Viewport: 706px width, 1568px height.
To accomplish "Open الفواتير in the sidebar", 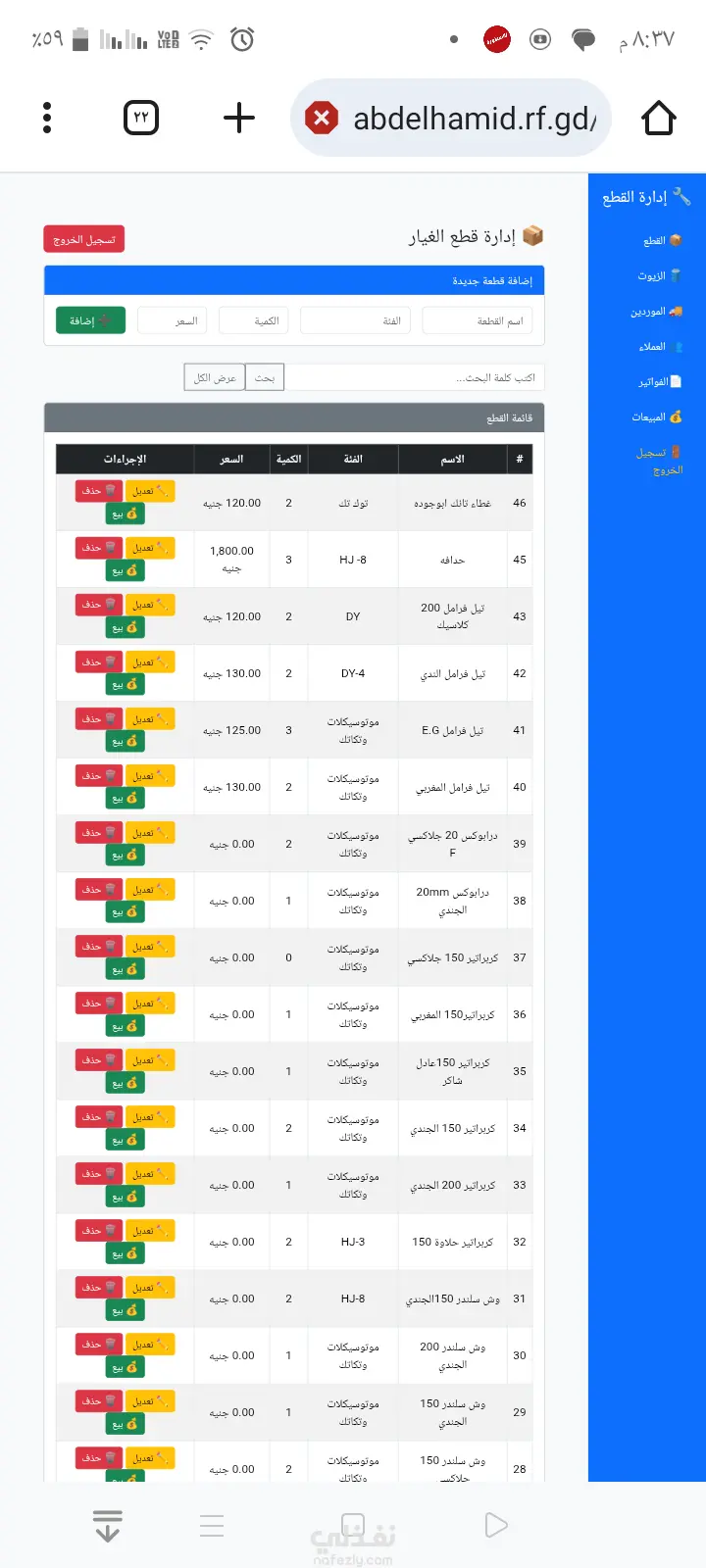I will 659,381.
